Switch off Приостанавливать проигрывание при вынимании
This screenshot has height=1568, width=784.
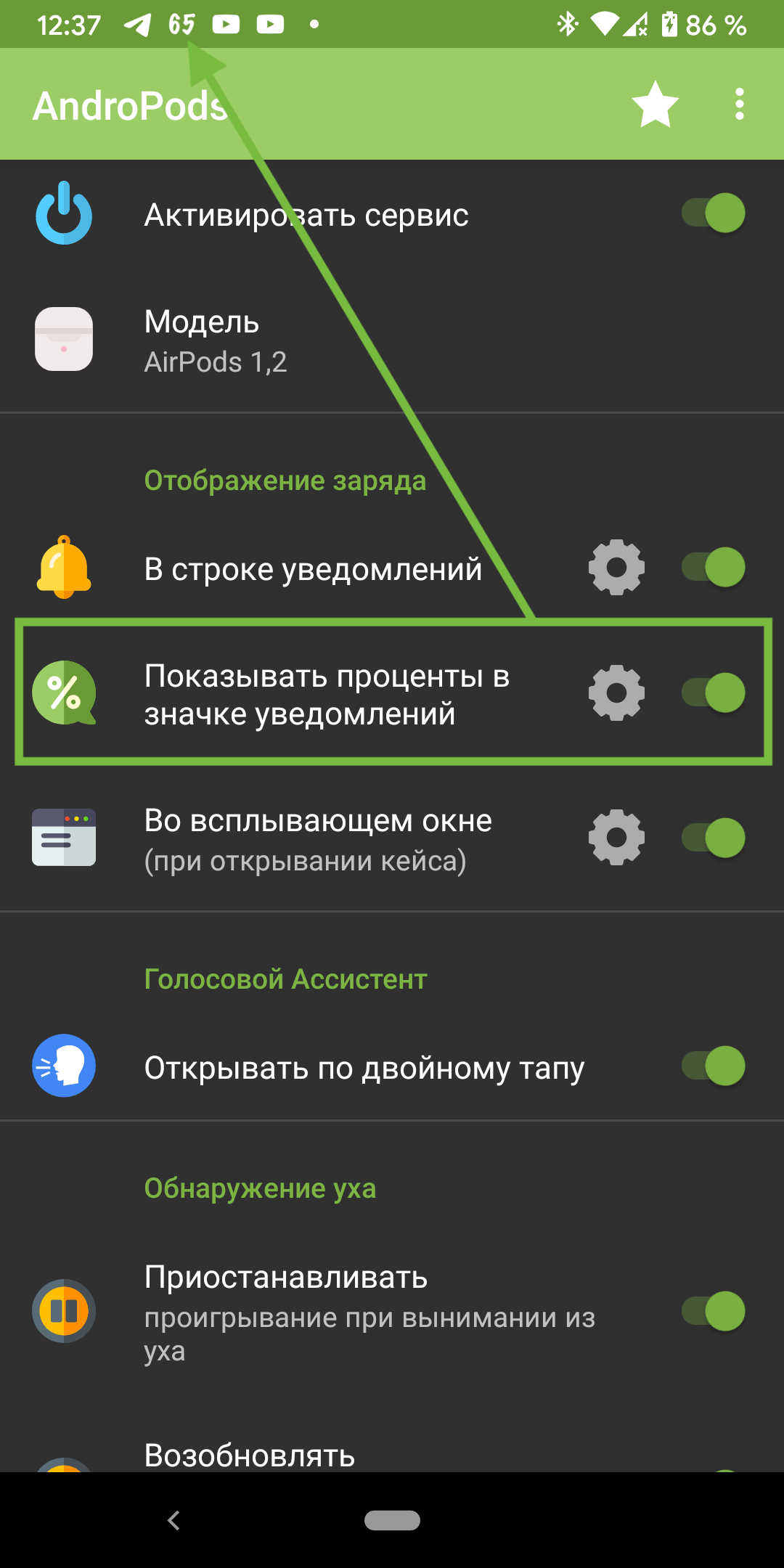[x=714, y=1311]
